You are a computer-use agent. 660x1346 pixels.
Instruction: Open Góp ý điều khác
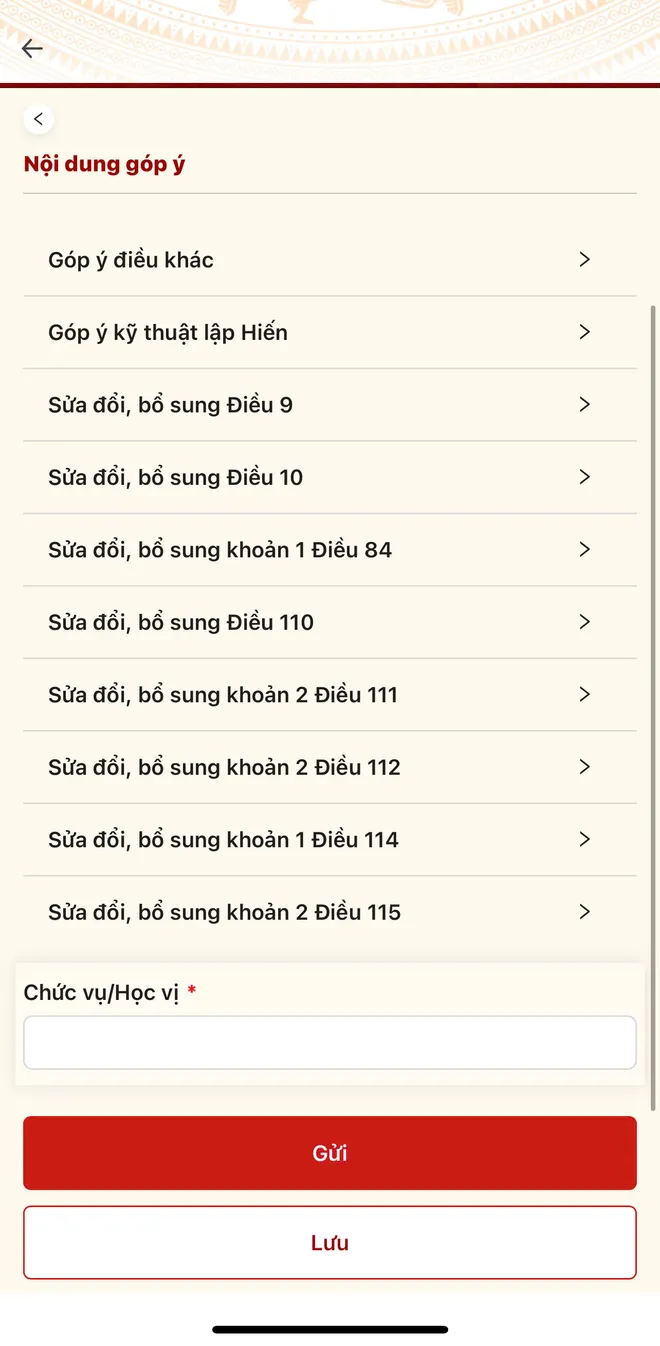[x=330, y=260]
